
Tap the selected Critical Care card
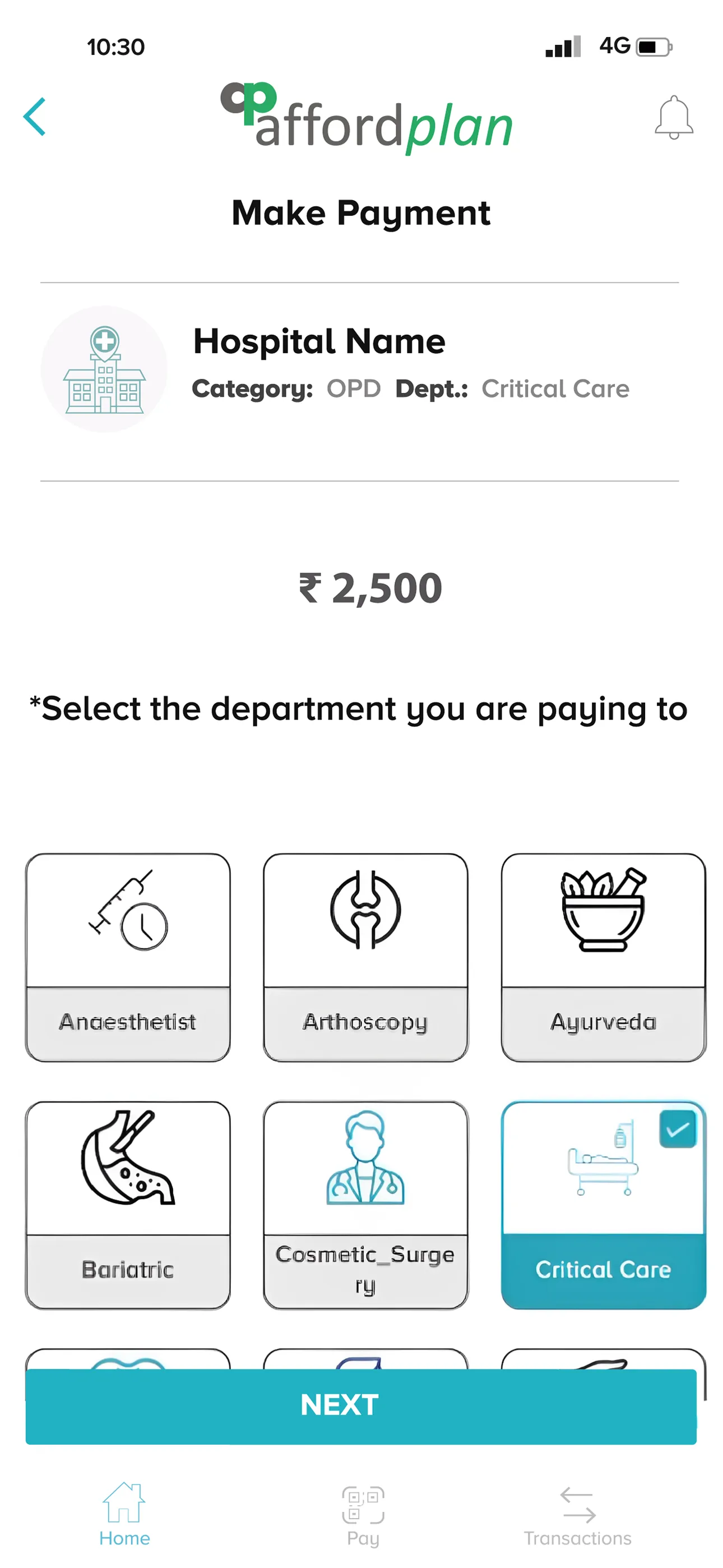603,1205
